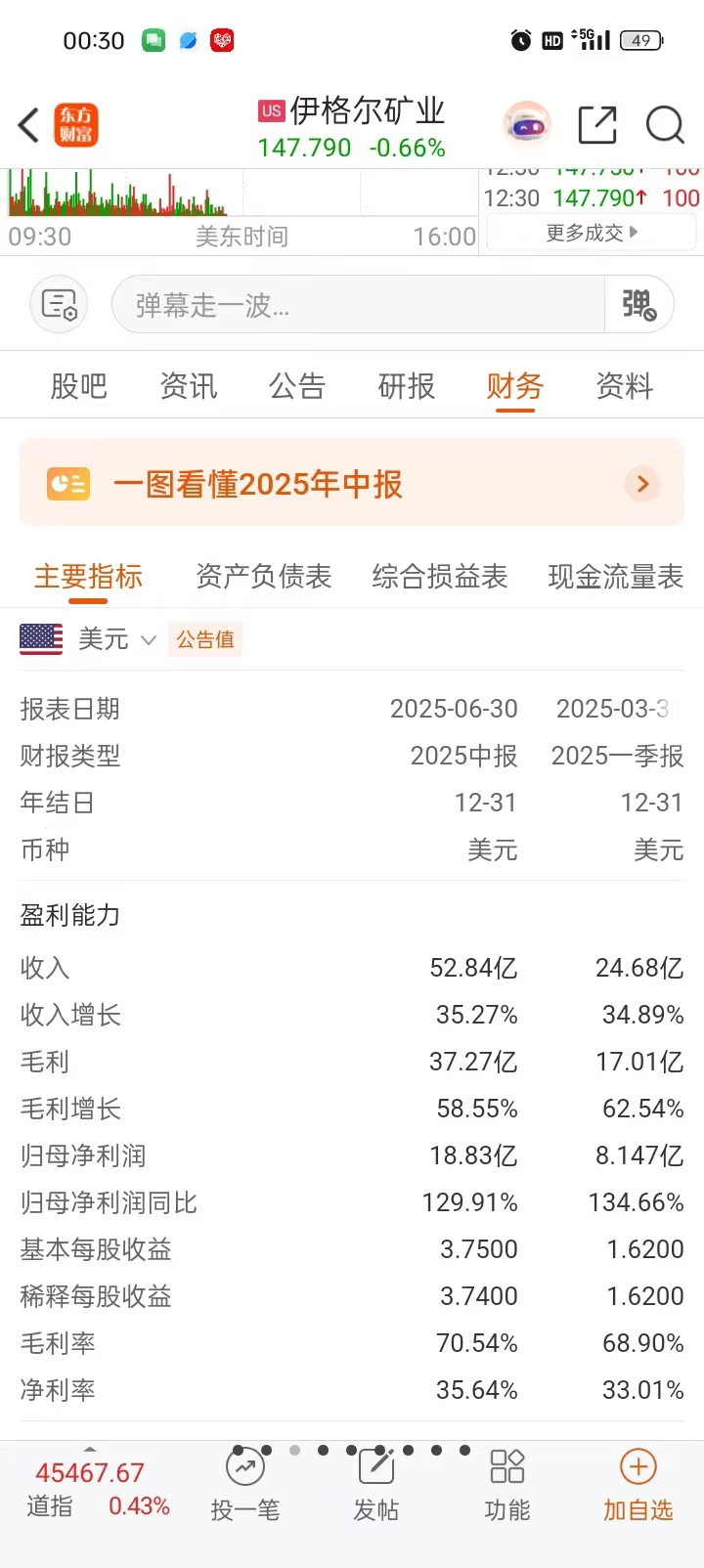The height and width of the screenshot is (1568, 704).
Task: Select the 综合损益表 tab
Action: coord(439,577)
